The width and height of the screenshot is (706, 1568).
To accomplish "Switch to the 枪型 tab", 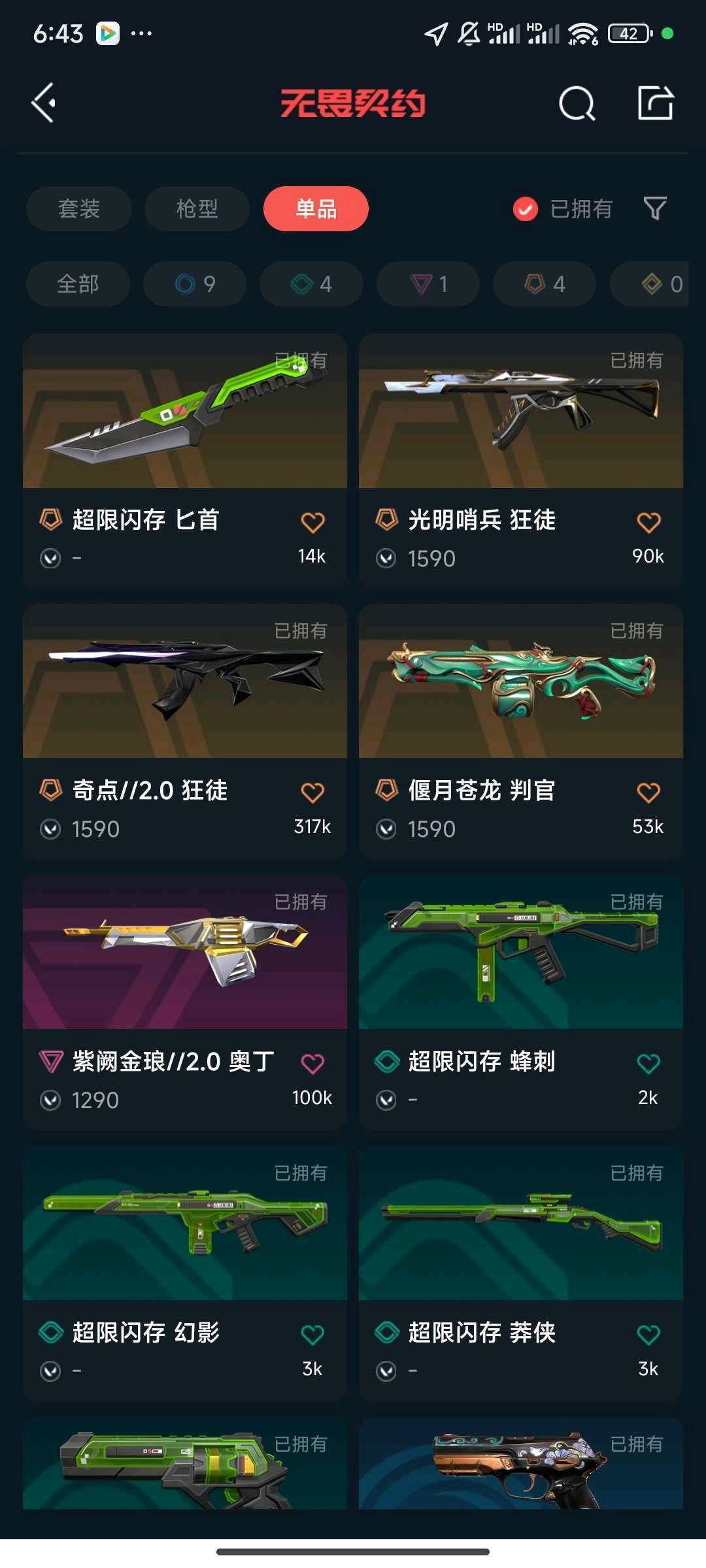I will click(x=197, y=209).
